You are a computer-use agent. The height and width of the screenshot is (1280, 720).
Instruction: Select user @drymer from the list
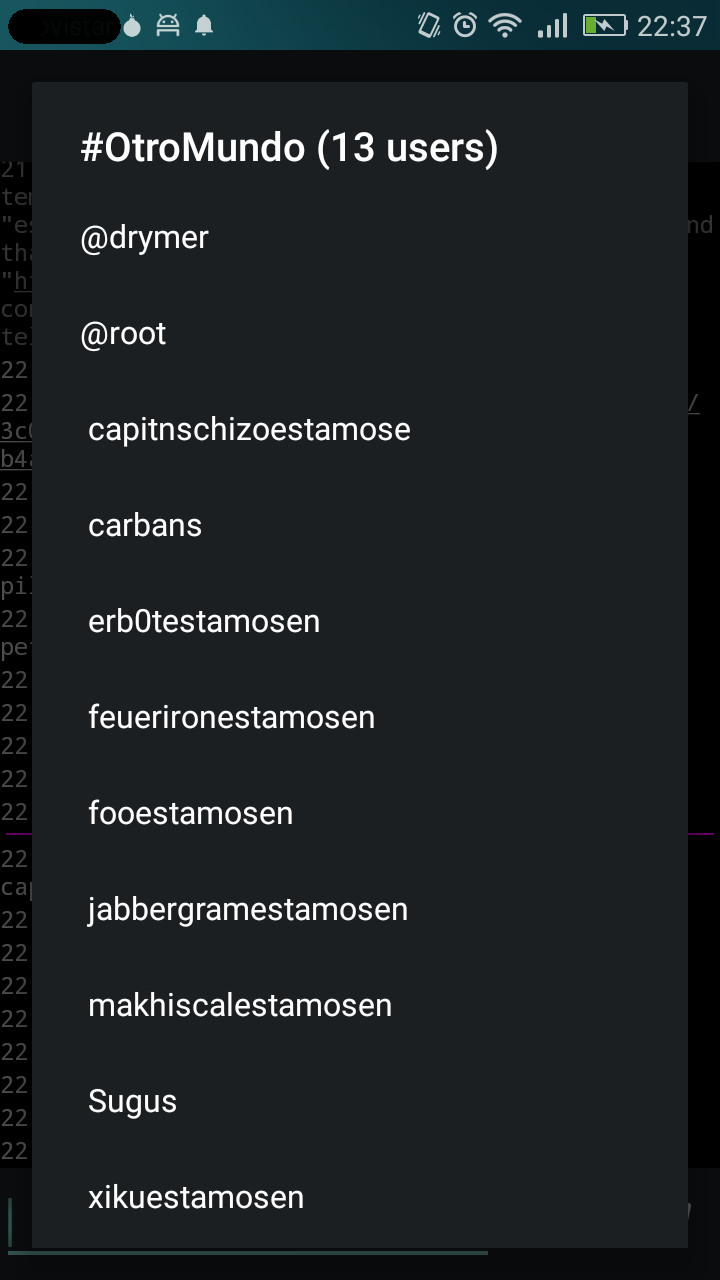tap(360, 238)
